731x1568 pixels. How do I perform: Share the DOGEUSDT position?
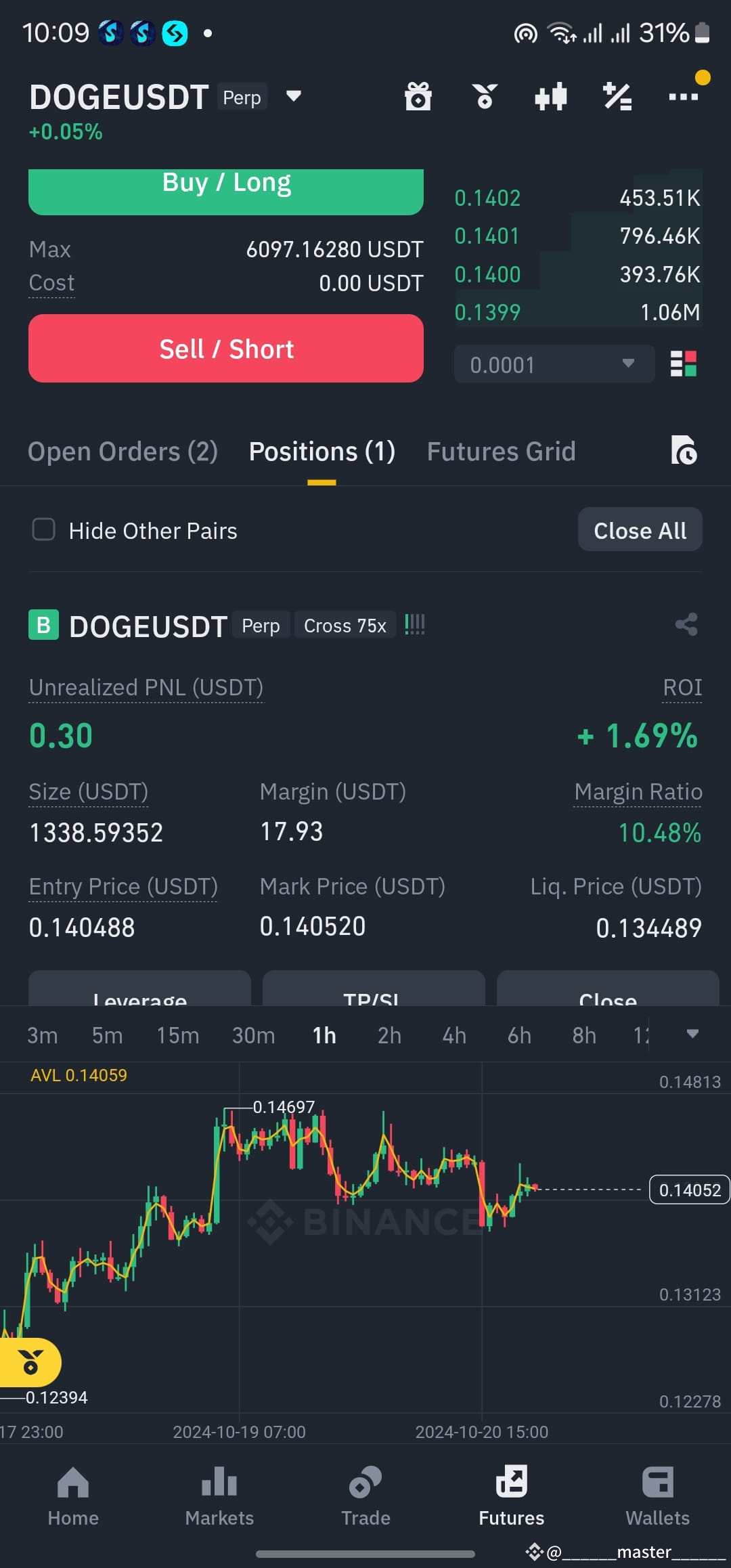[x=686, y=624]
